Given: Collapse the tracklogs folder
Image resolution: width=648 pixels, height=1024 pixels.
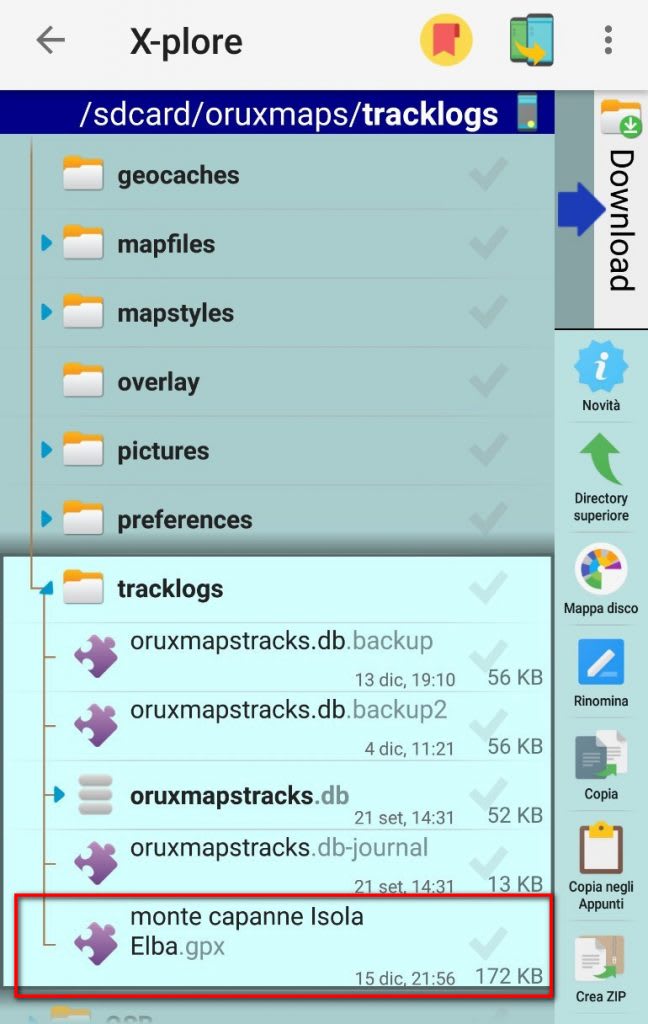Looking at the screenshot, I should coord(46,588).
